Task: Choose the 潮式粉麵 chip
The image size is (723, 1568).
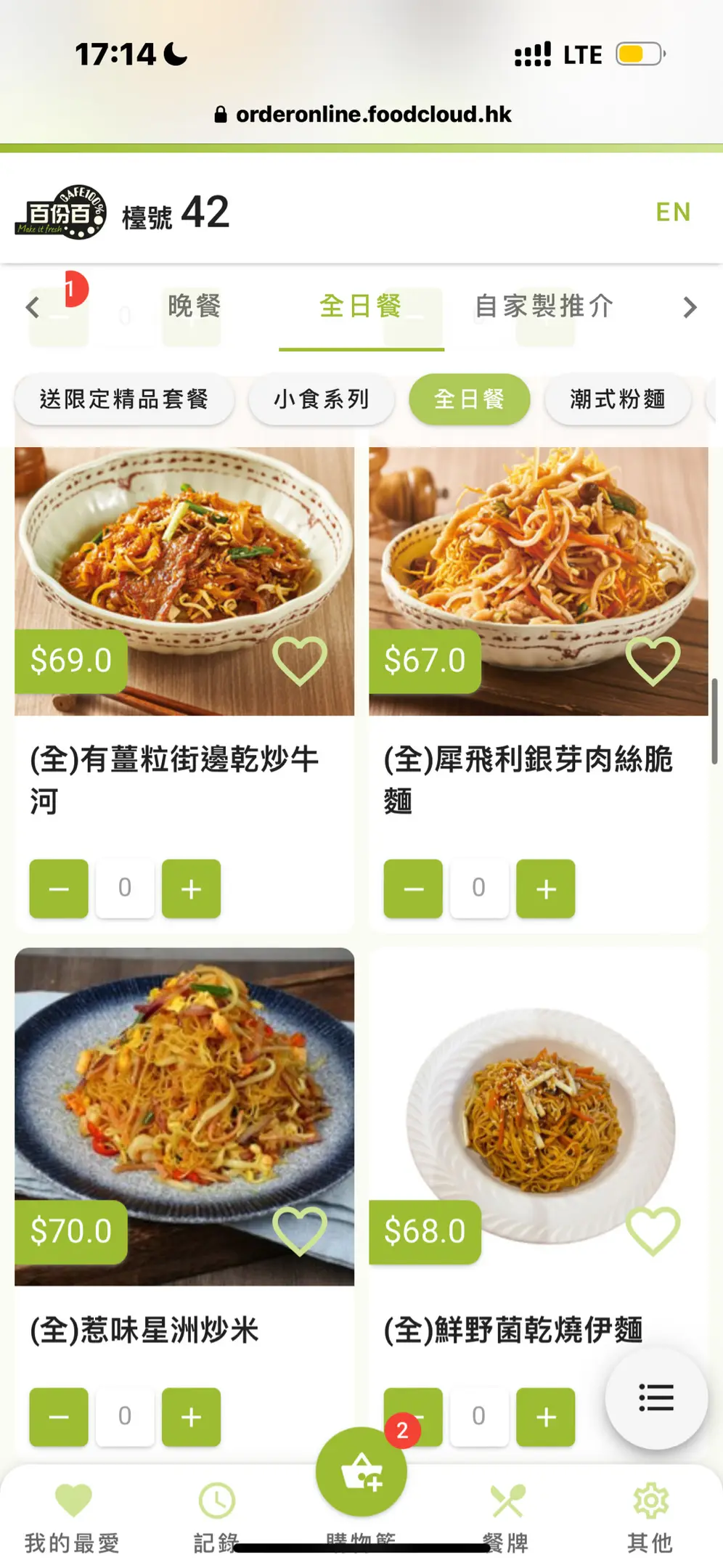Action: click(x=618, y=399)
